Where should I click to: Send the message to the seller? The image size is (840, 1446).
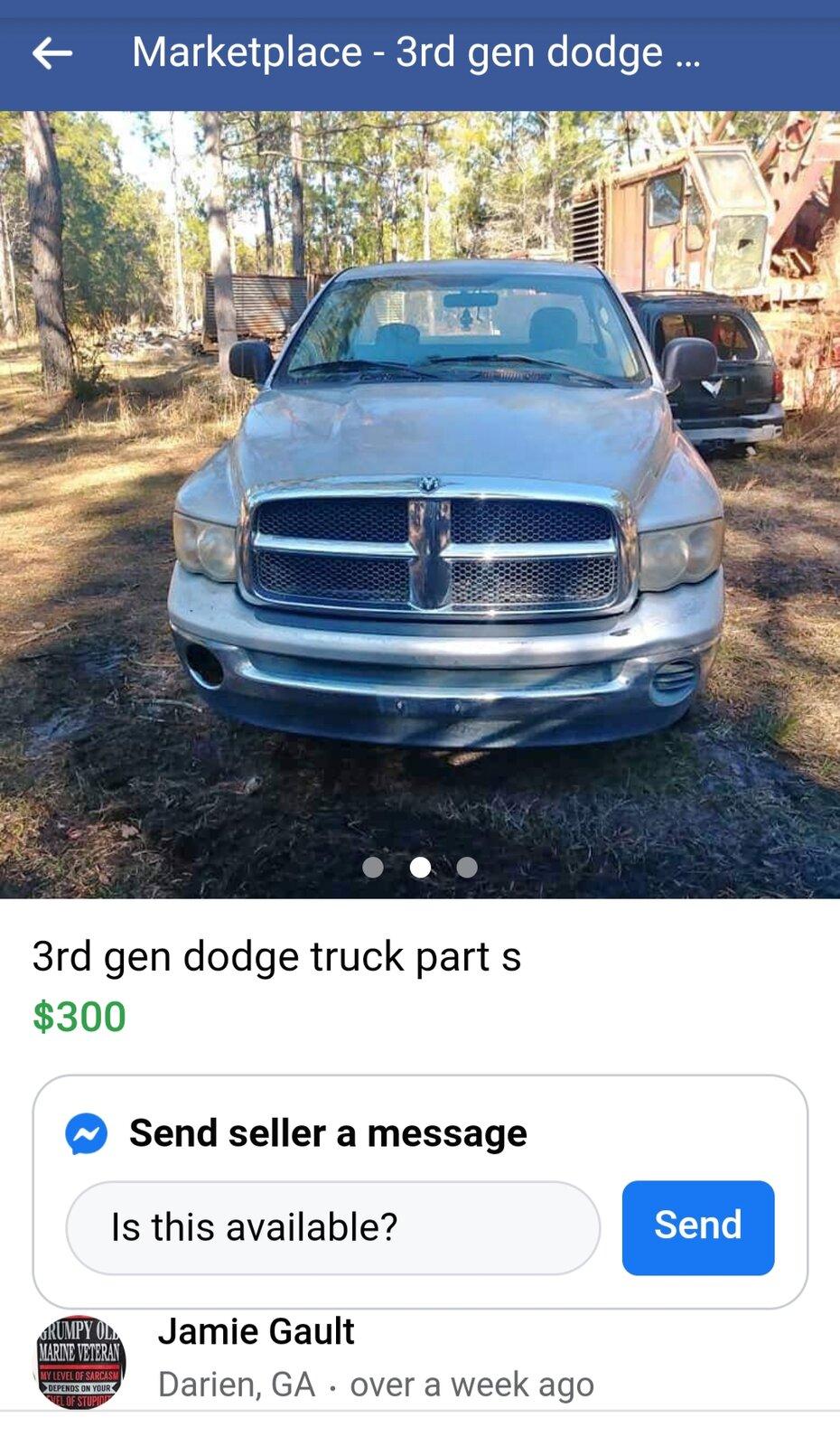pos(697,1227)
